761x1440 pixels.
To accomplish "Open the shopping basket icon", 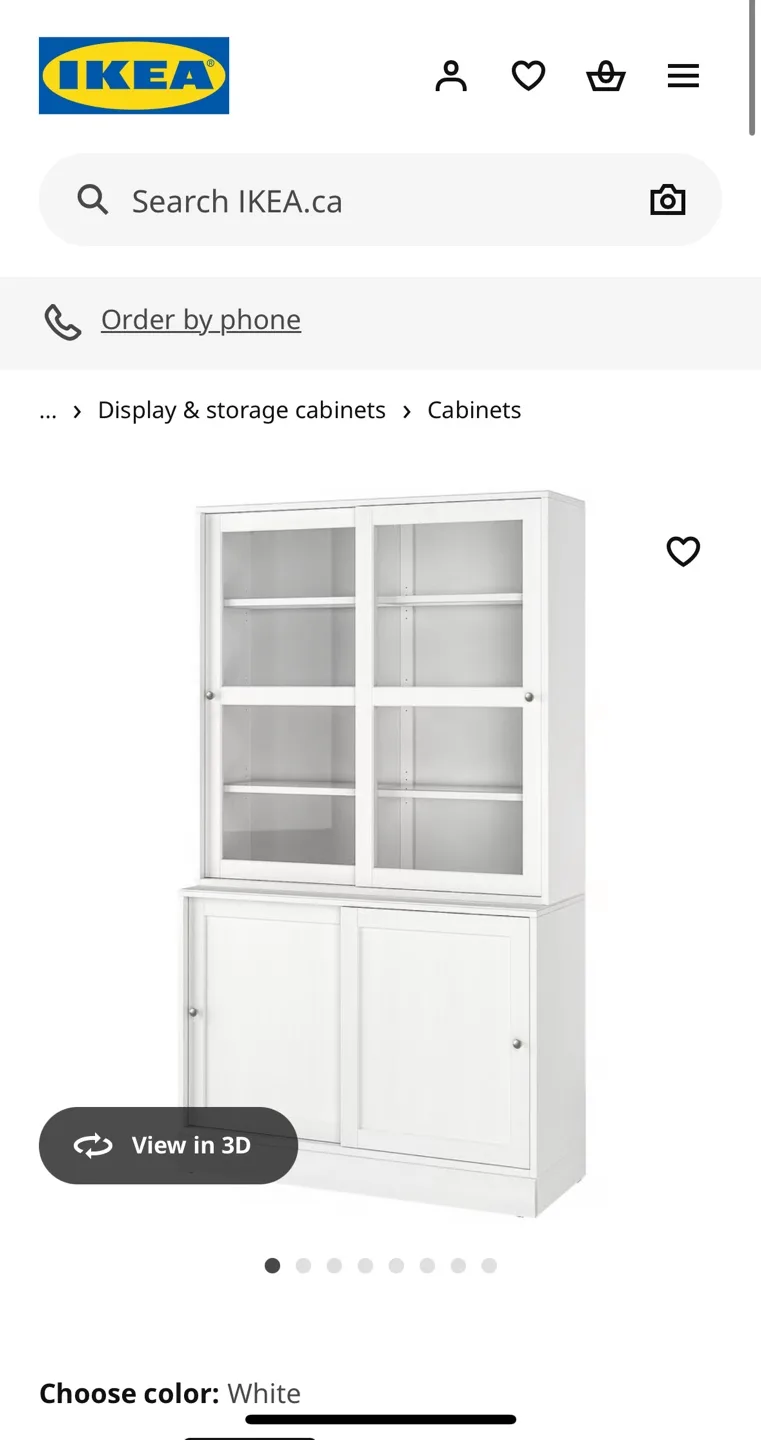I will (606, 75).
